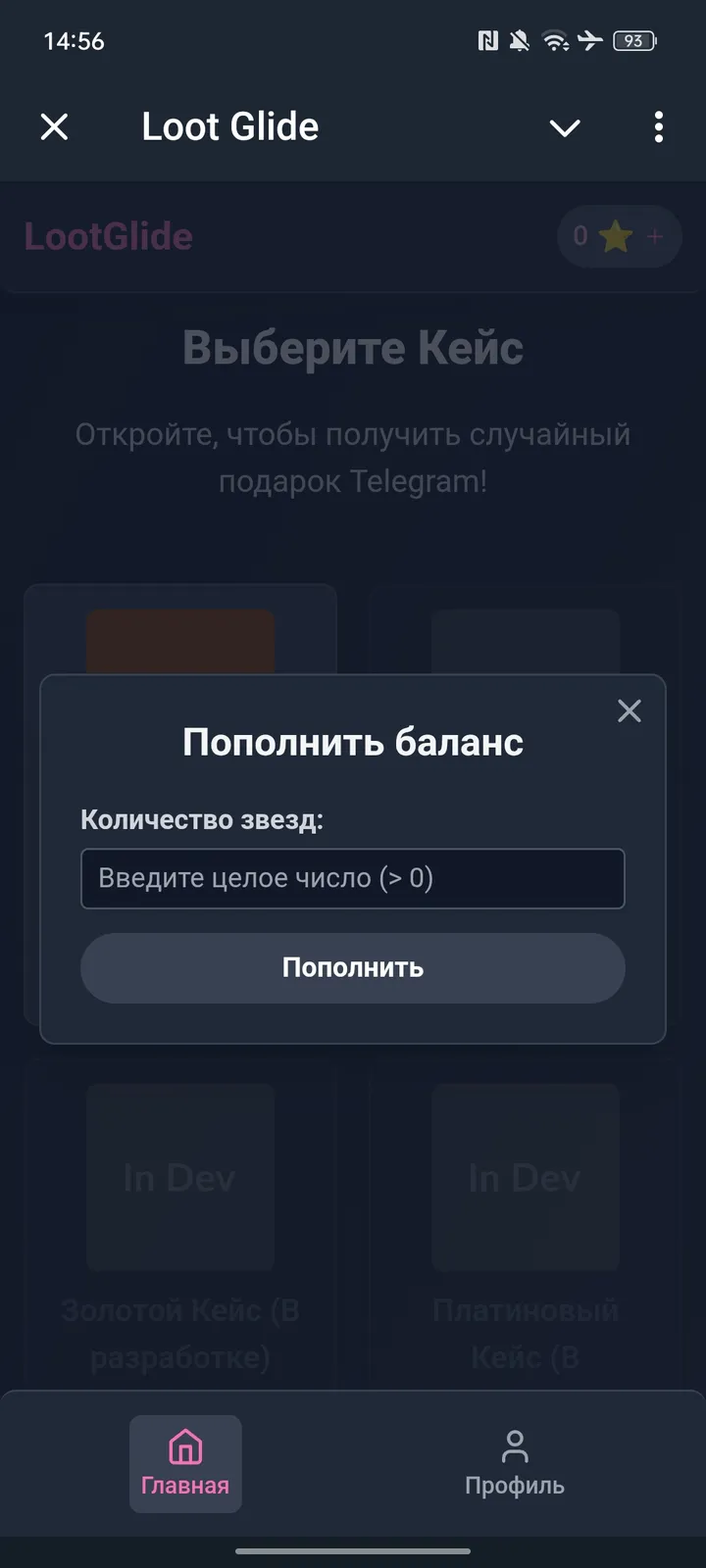Open the star counter showing 0
The height and width of the screenshot is (1568, 706).
point(580,236)
